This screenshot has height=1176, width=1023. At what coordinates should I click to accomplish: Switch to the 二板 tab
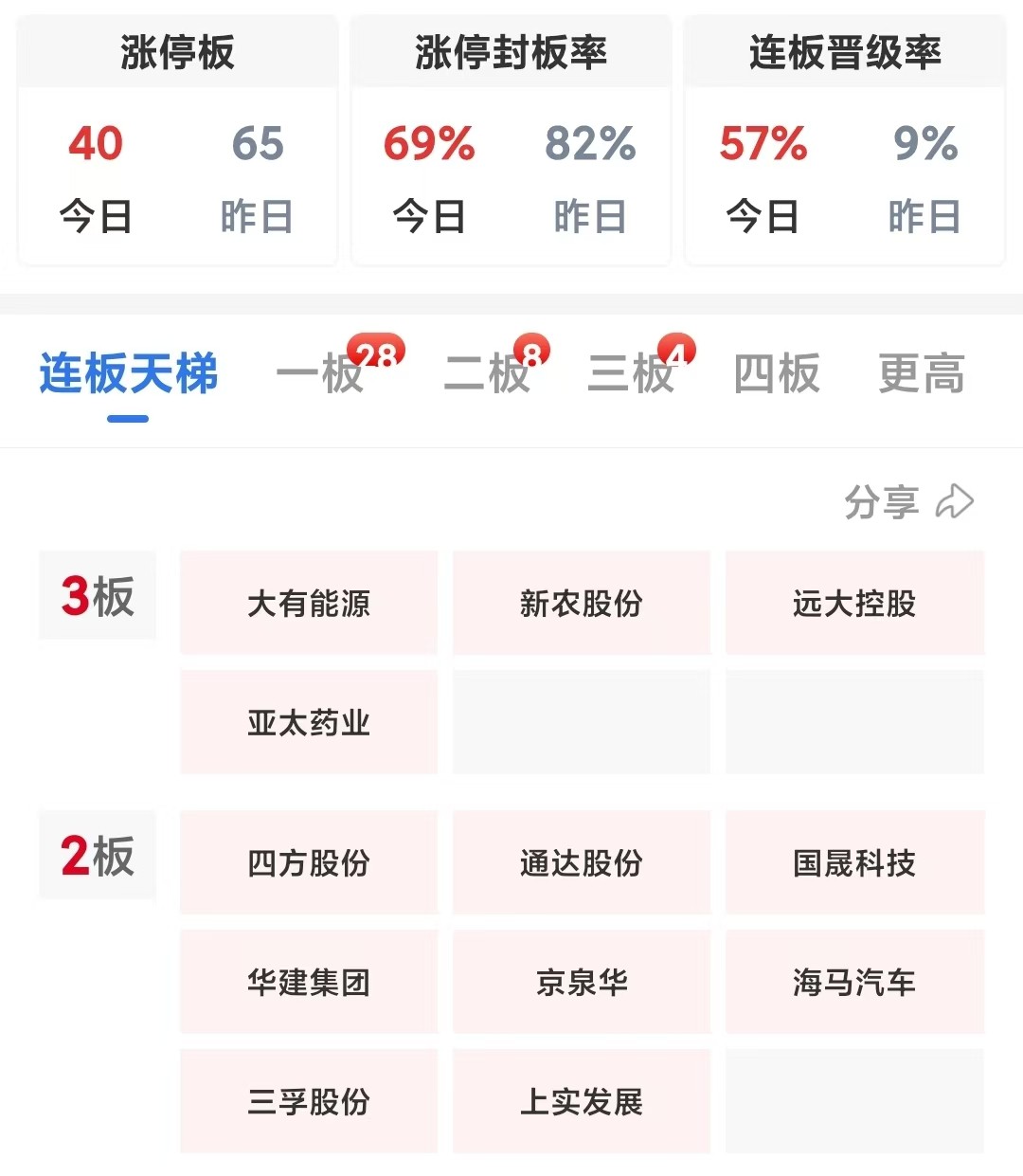[x=487, y=373]
